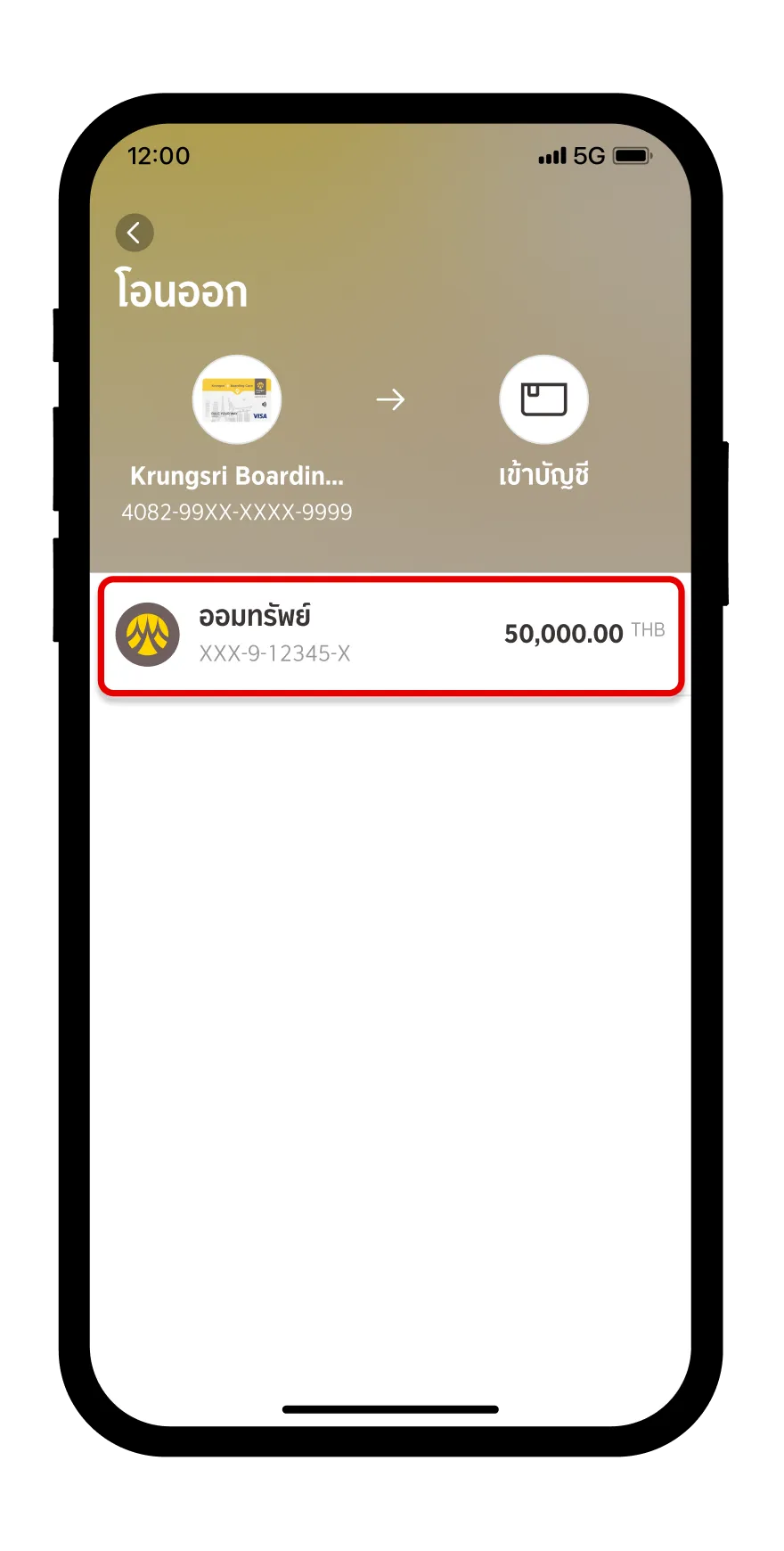Select the ออมทรัพย์ account XXX-9-12345-X

coord(390,635)
